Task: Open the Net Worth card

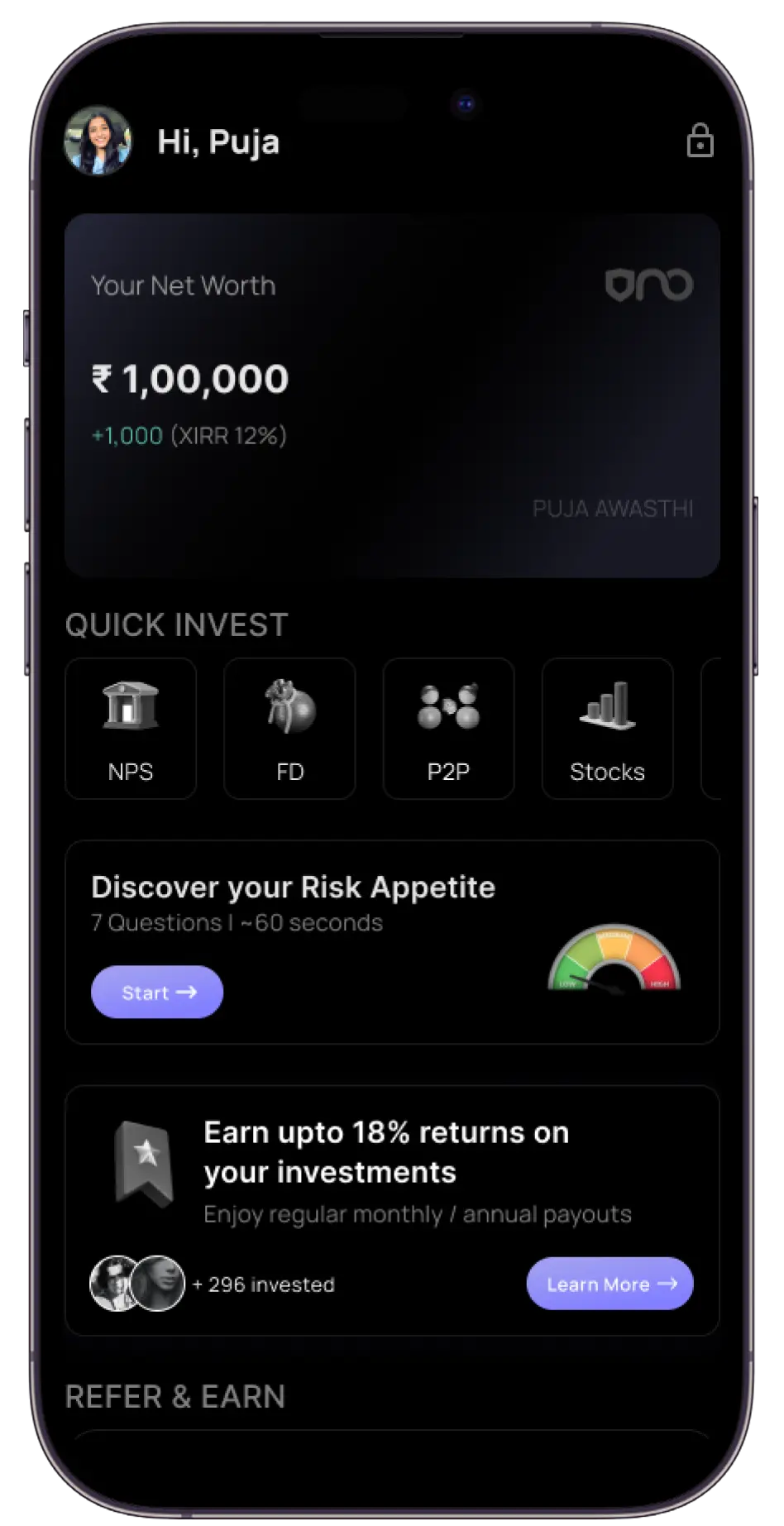Action: (392, 395)
